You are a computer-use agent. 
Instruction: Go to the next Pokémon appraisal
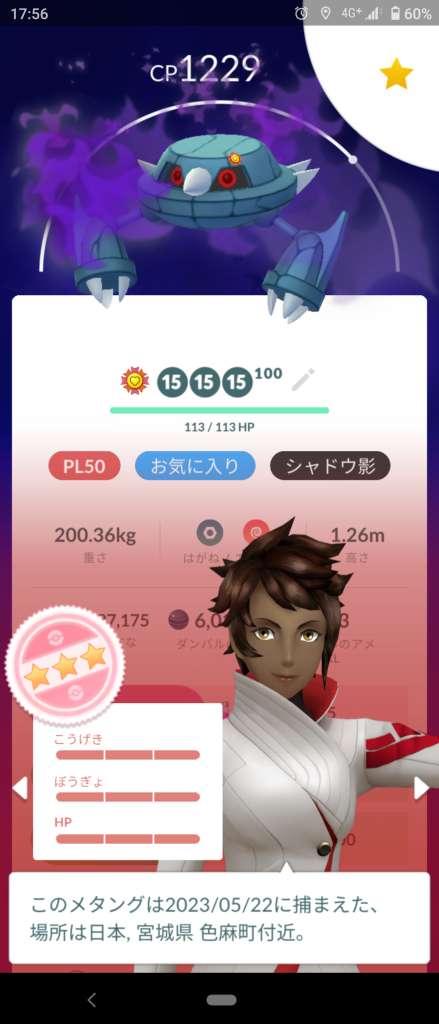point(421,788)
